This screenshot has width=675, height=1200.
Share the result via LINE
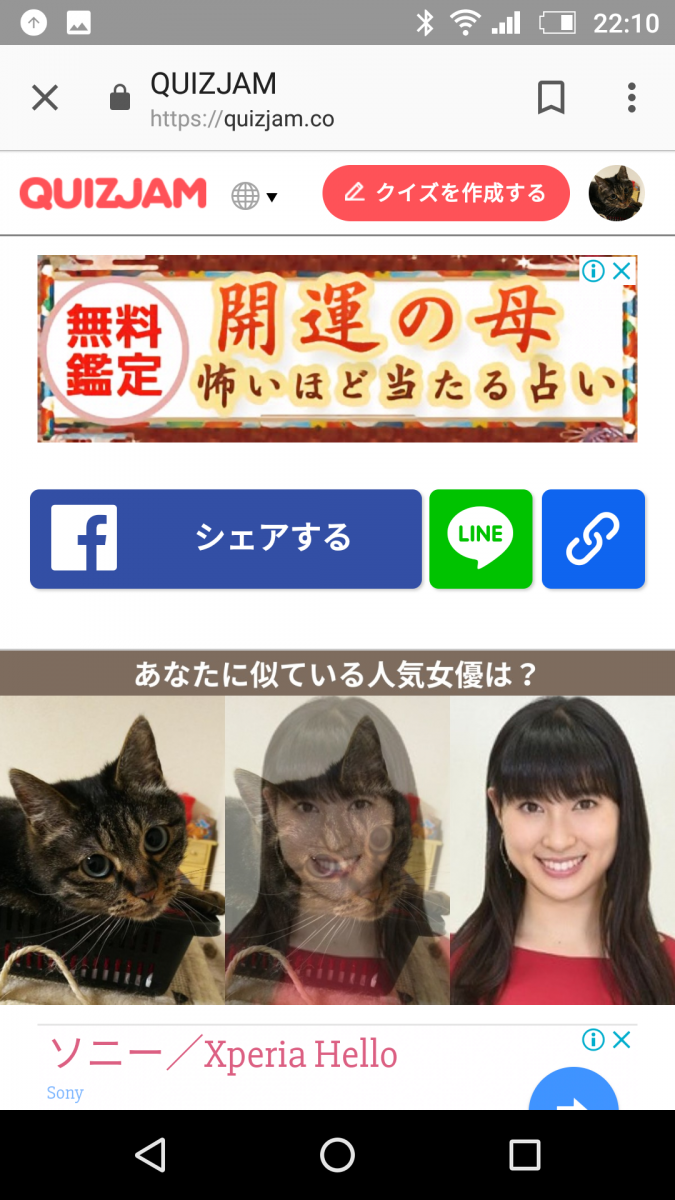tap(481, 539)
